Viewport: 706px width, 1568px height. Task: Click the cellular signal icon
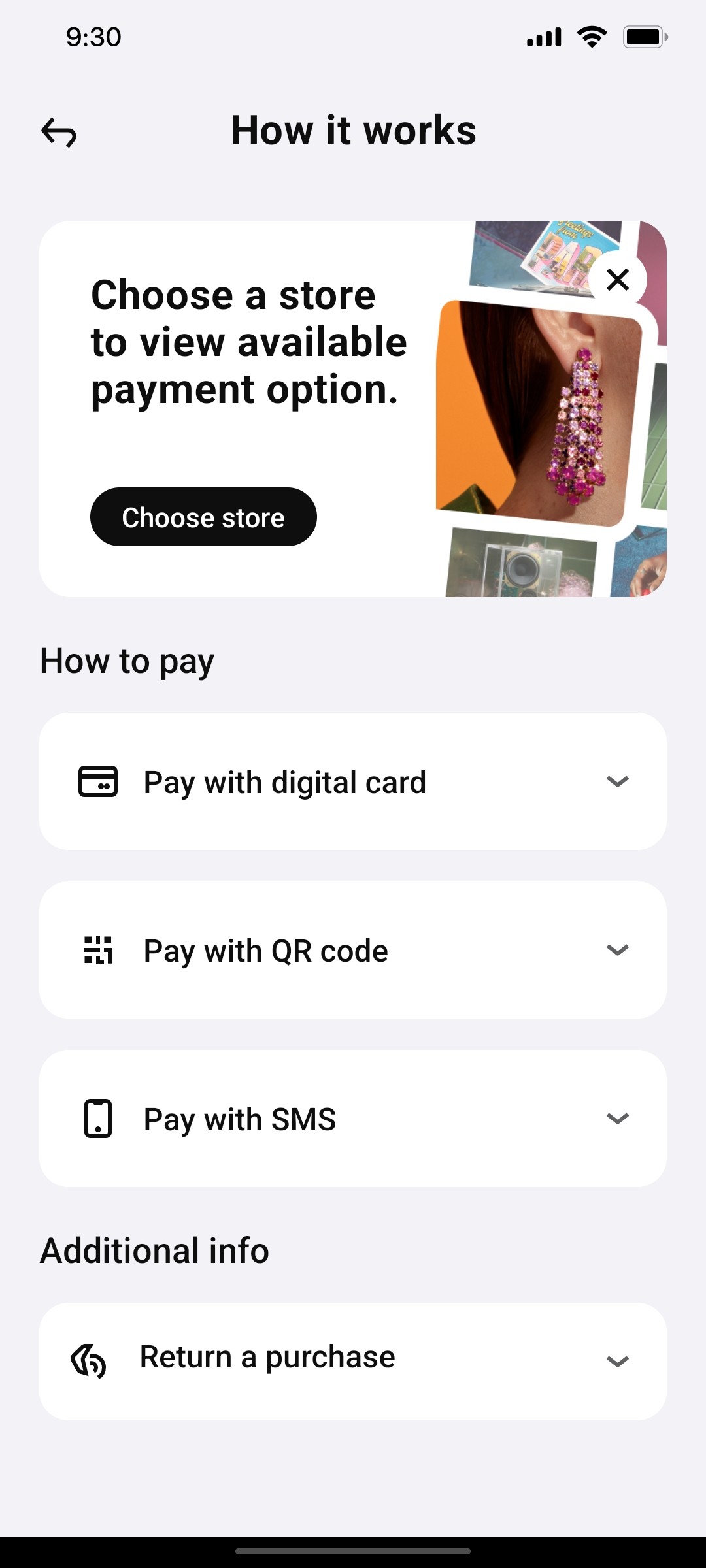point(542,37)
